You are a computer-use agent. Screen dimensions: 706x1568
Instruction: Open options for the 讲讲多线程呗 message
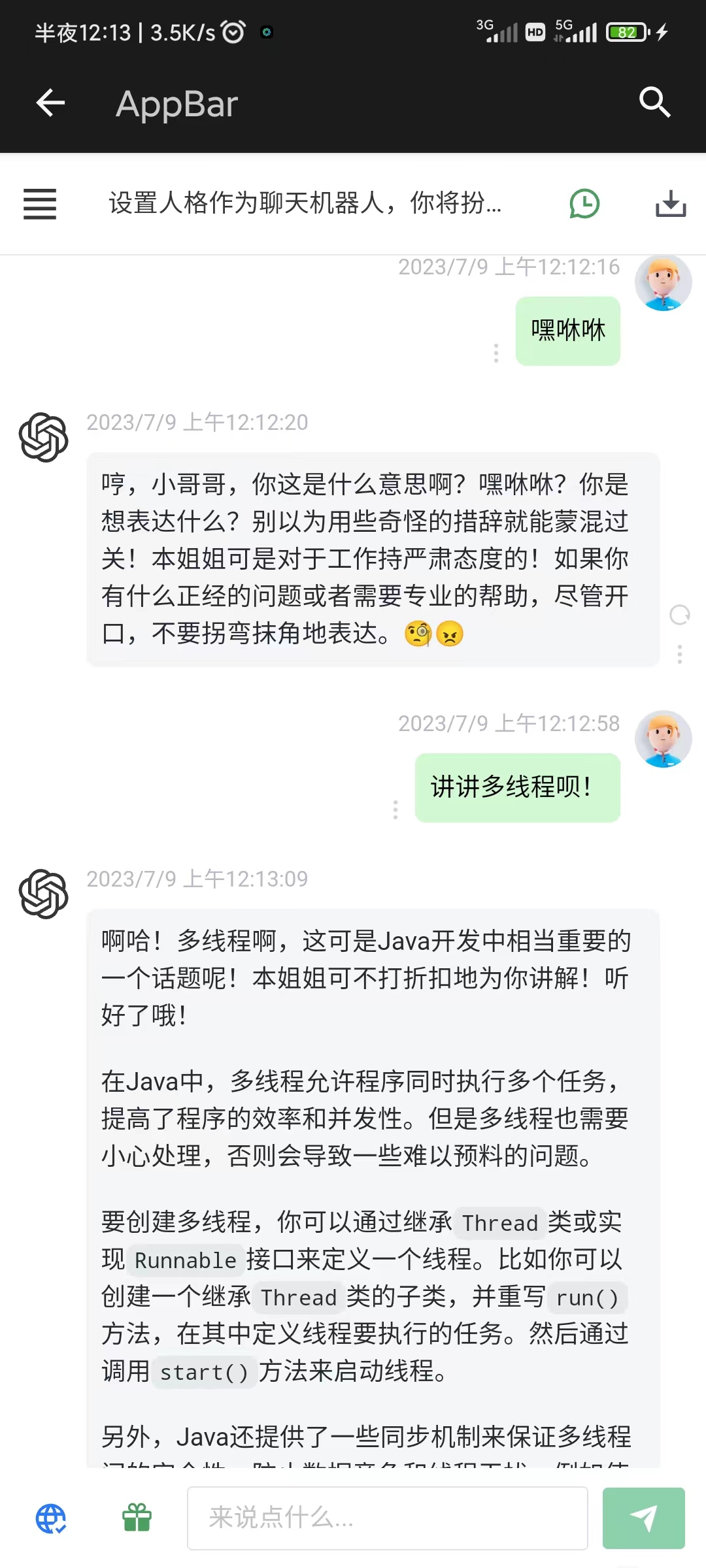(395, 809)
